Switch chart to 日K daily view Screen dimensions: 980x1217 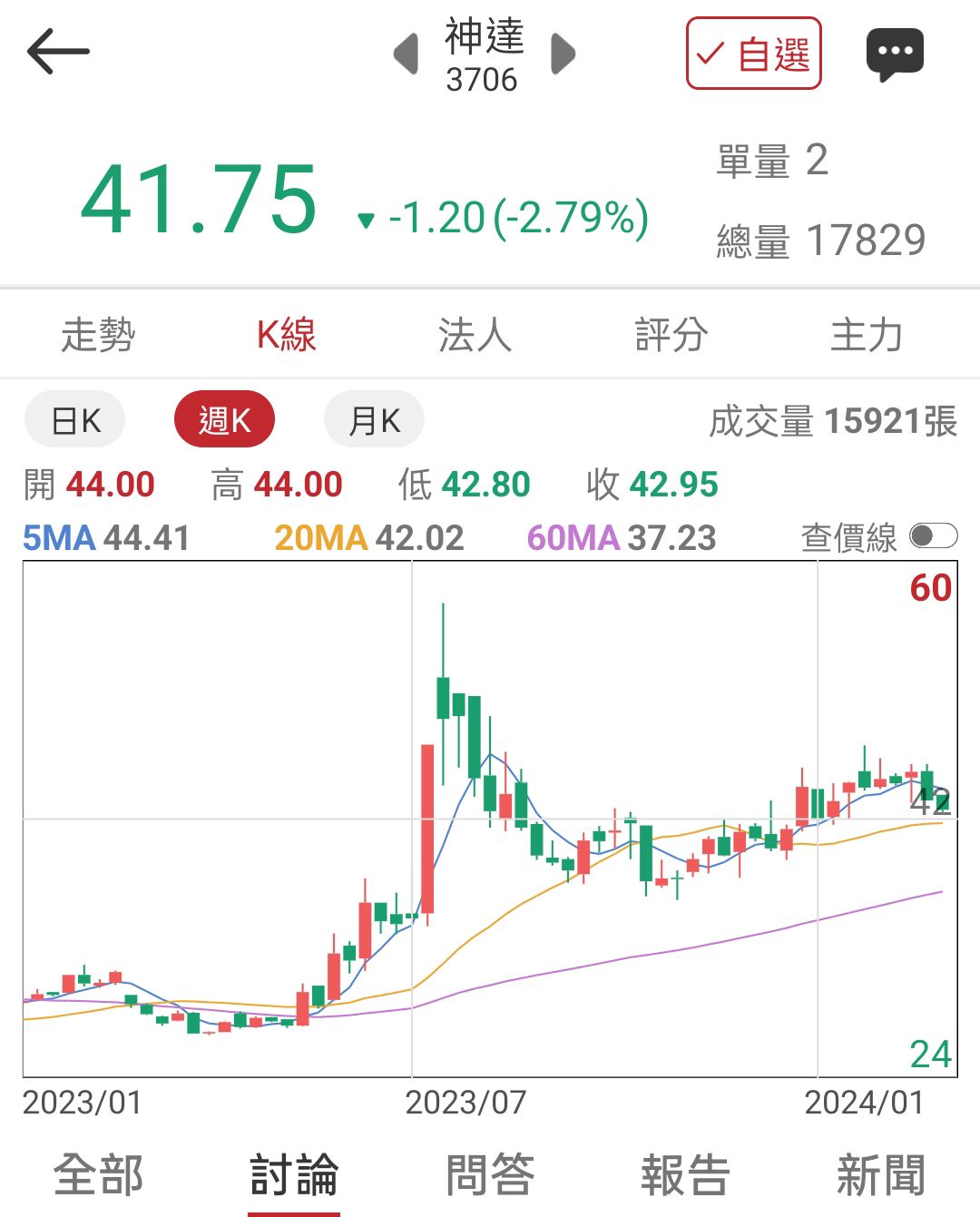(x=74, y=420)
